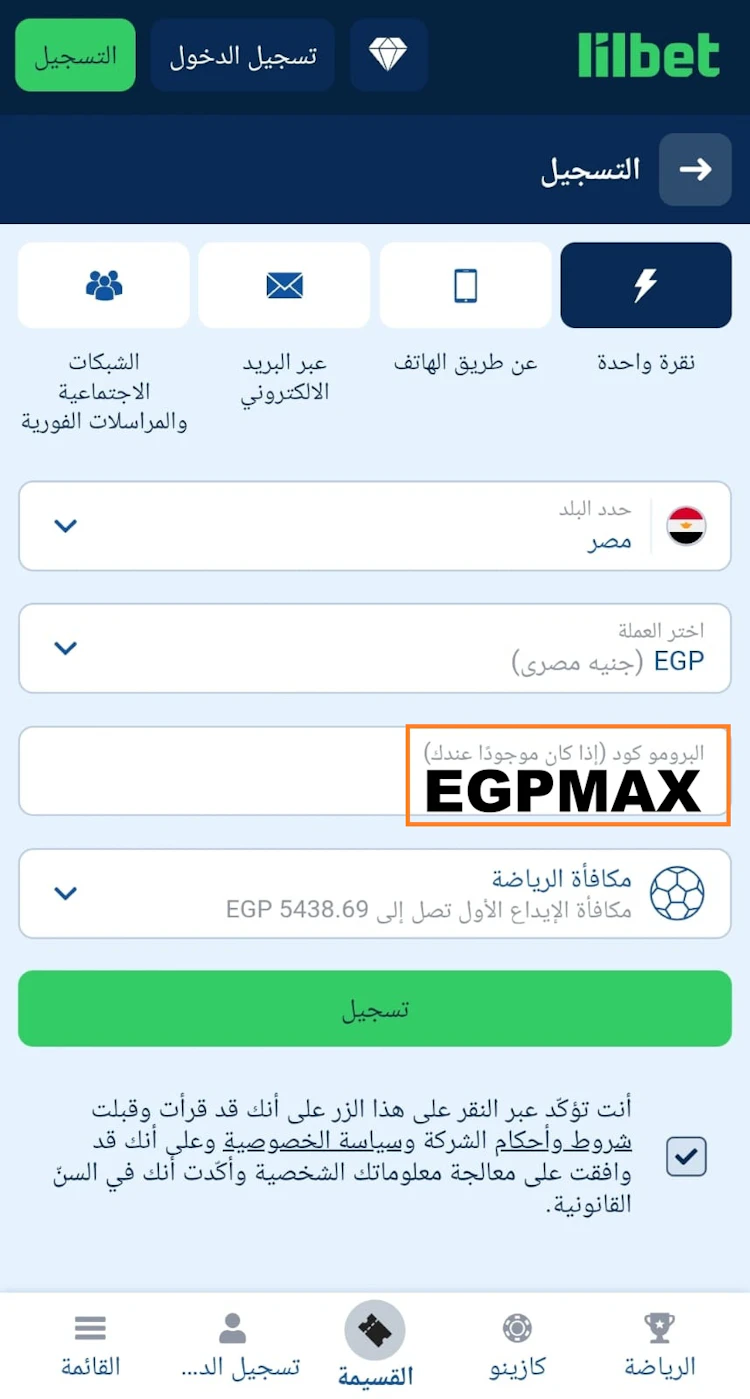The image size is (750, 1399).
Task: Uncheck the terms and conditions agreement checkbox
Action: (x=686, y=1156)
